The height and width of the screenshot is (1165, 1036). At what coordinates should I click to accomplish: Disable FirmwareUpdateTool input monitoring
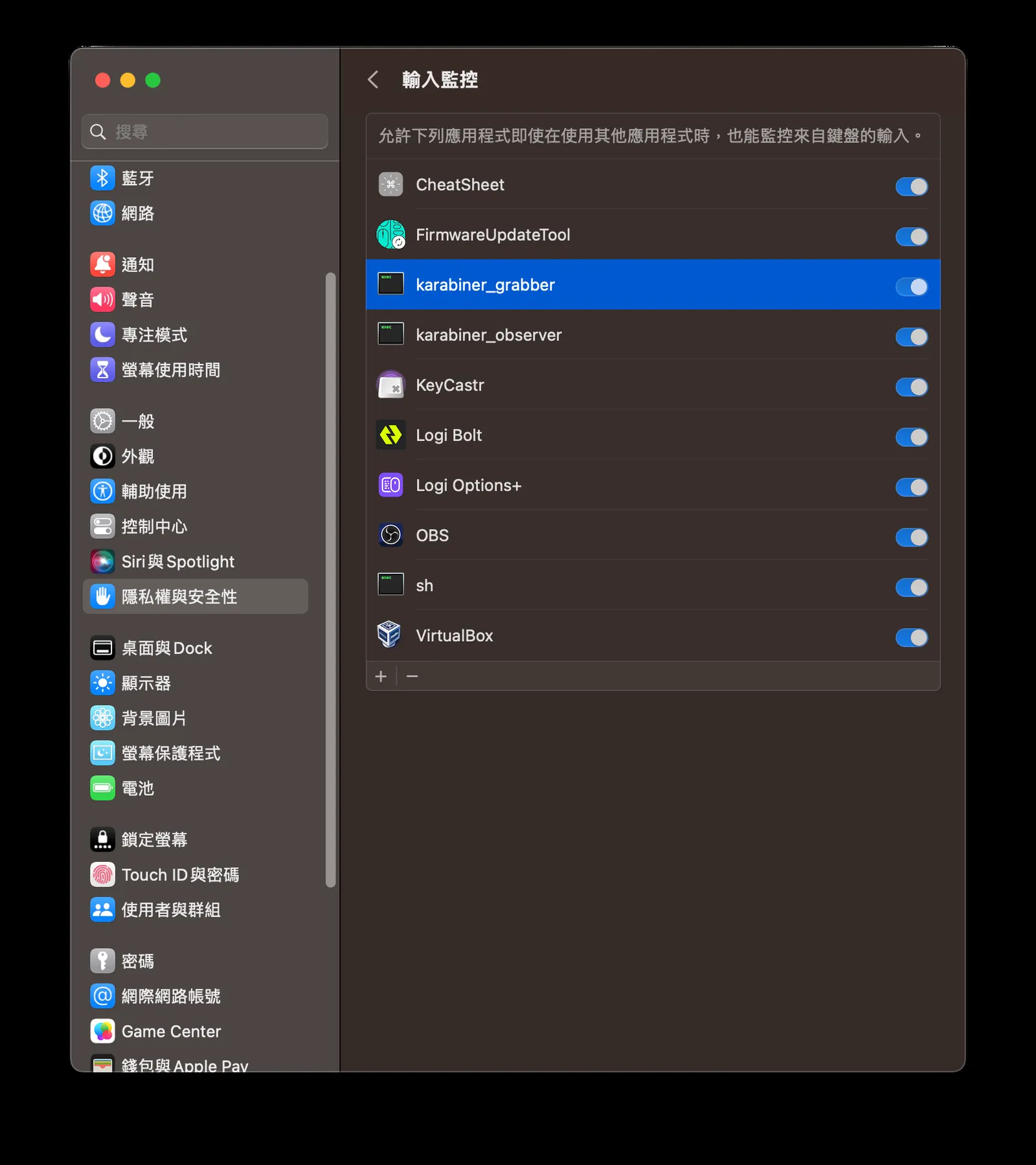tap(911, 236)
